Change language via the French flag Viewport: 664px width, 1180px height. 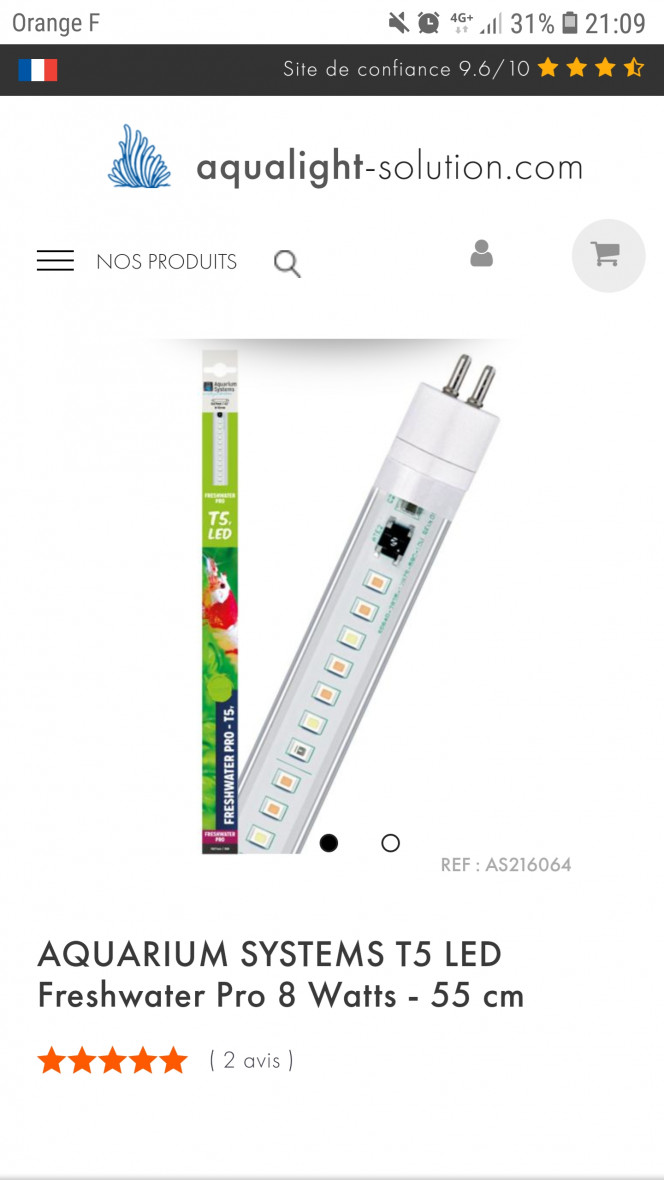coord(38,70)
